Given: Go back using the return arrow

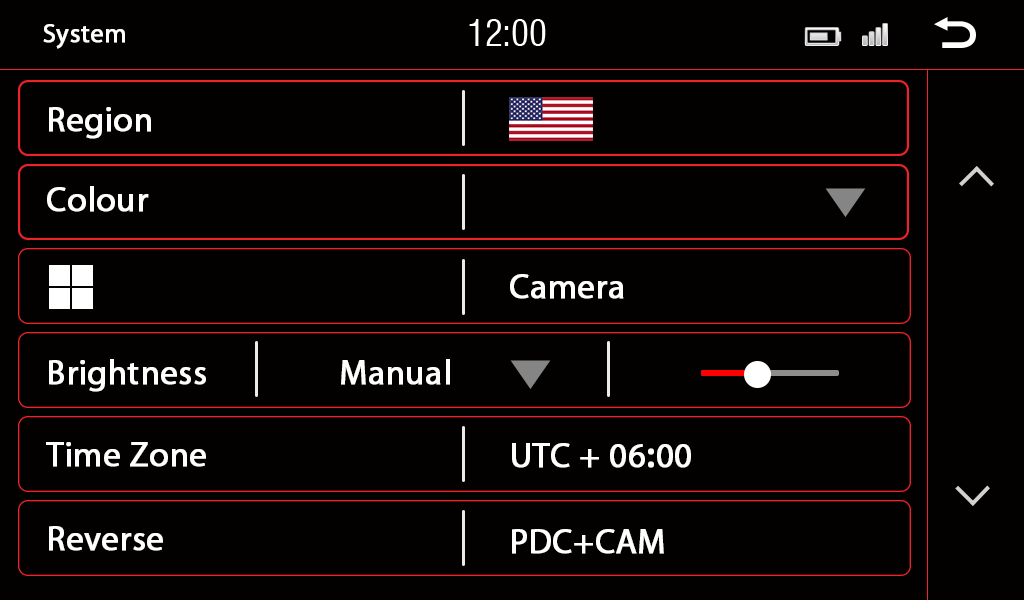Looking at the screenshot, I should 955,35.
